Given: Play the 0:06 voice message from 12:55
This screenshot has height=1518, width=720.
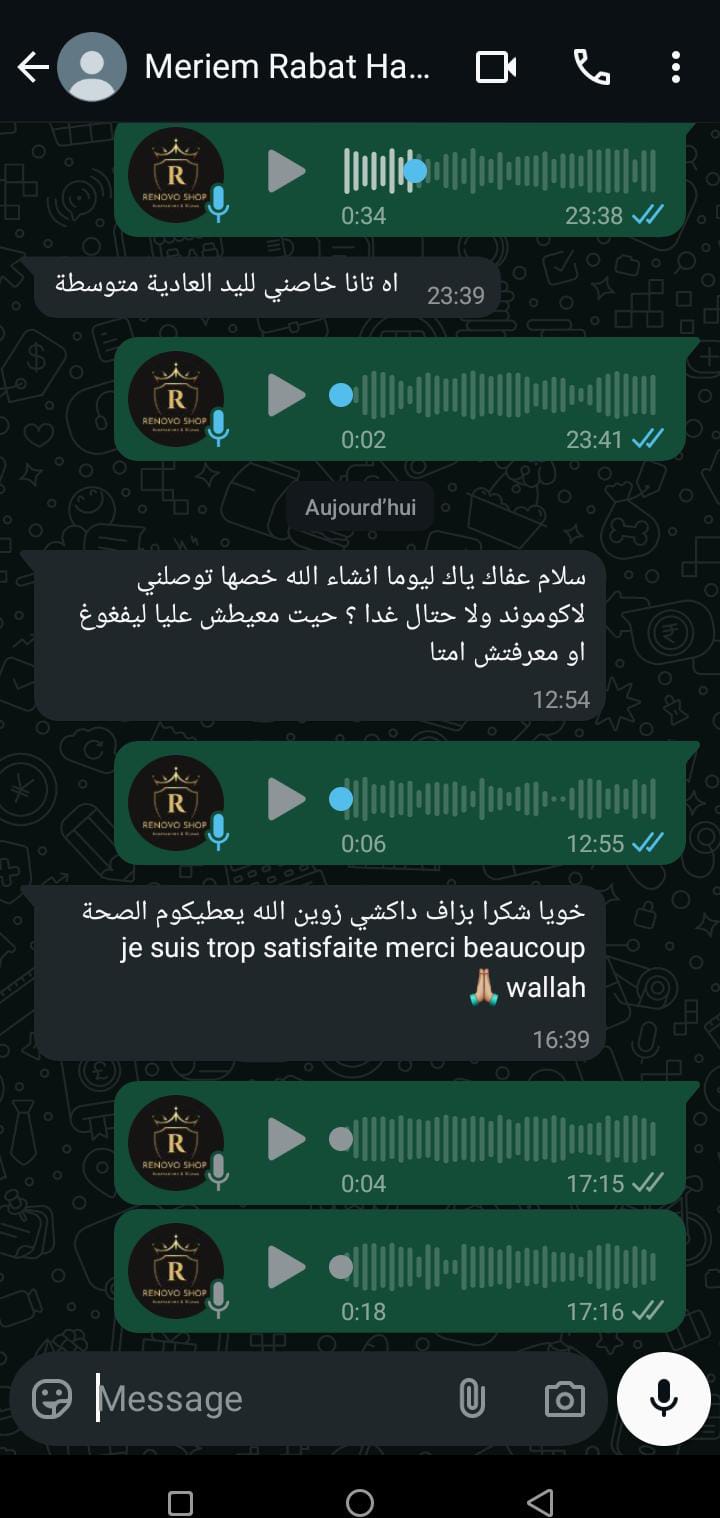Looking at the screenshot, I should [287, 799].
